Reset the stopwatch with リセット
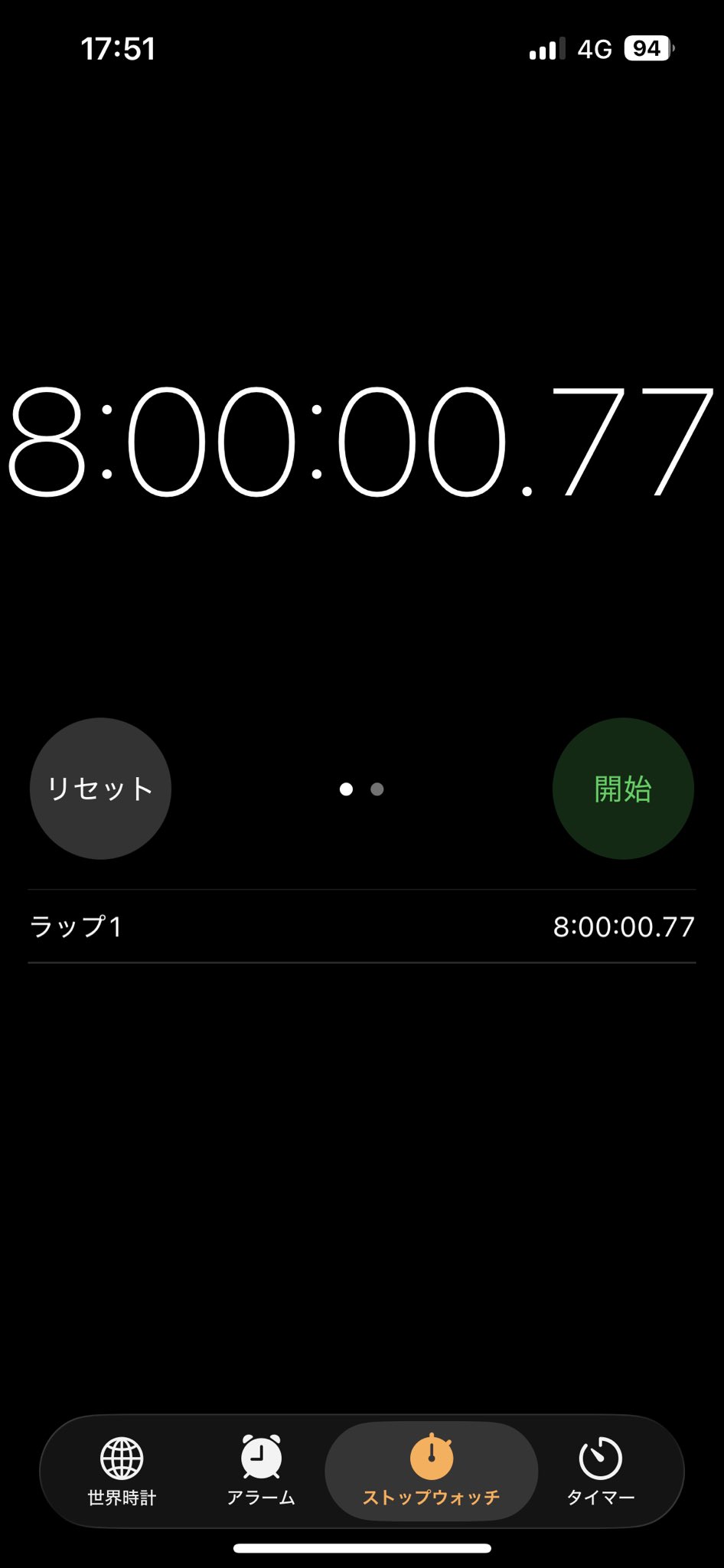 pos(100,789)
